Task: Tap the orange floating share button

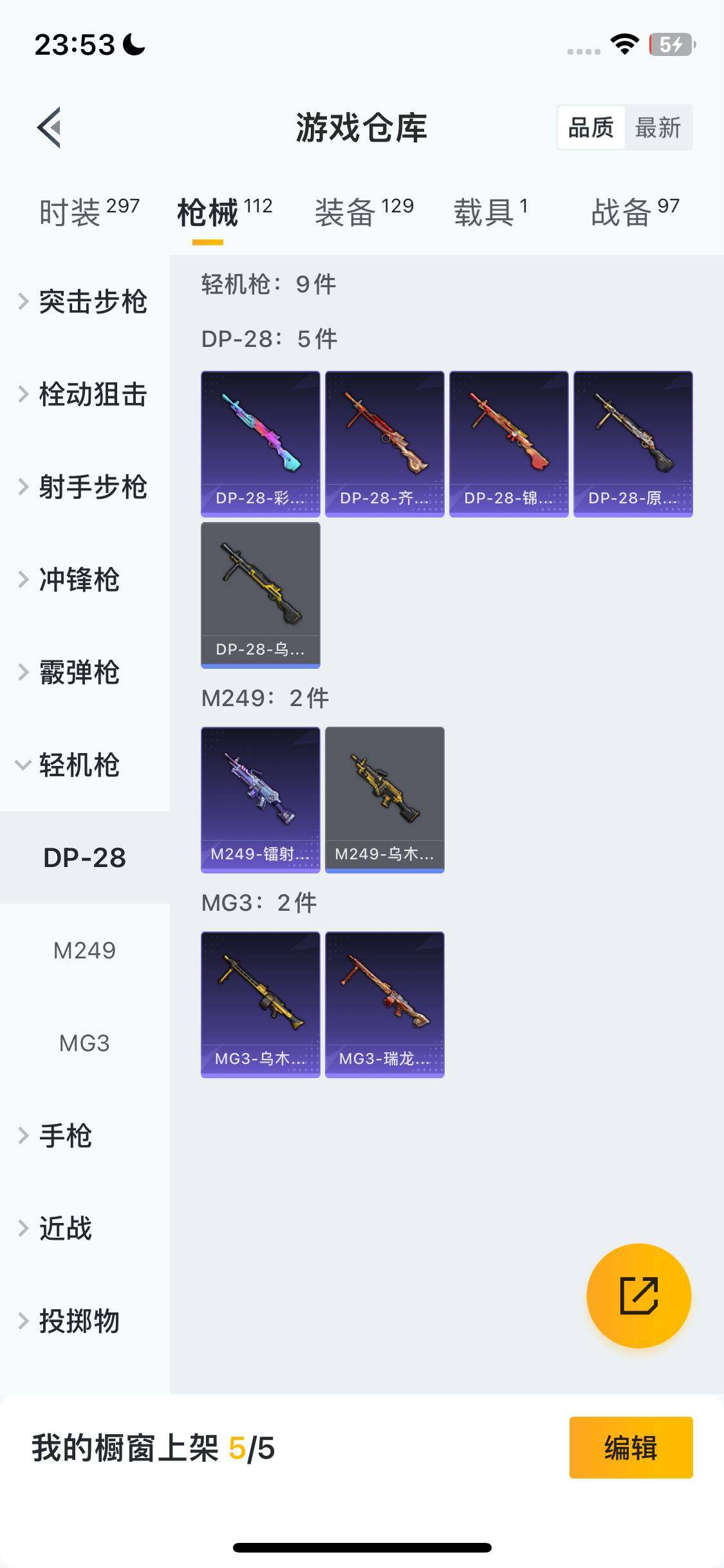Action: coord(638,1295)
